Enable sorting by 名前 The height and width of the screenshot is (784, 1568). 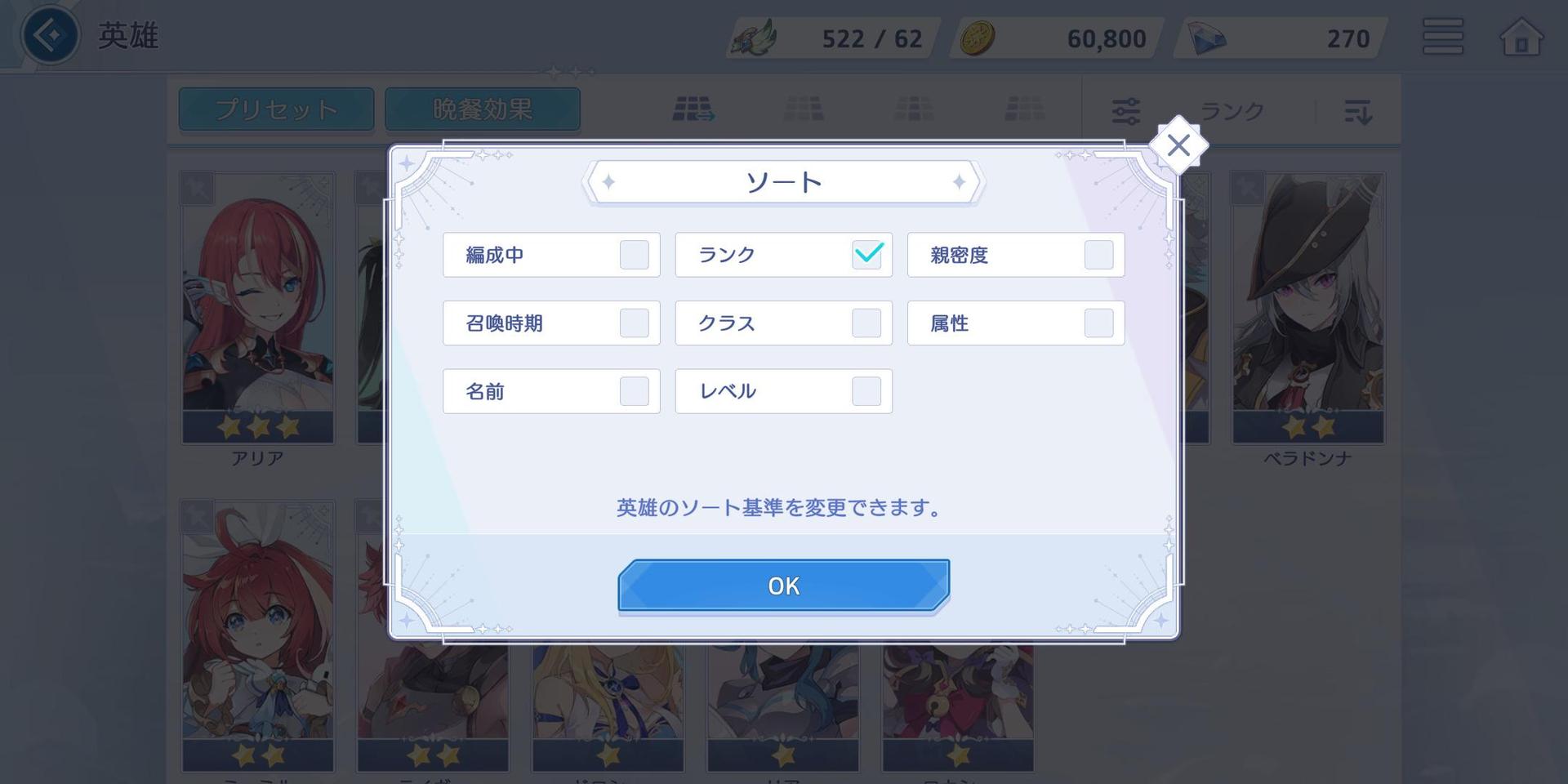[x=634, y=391]
